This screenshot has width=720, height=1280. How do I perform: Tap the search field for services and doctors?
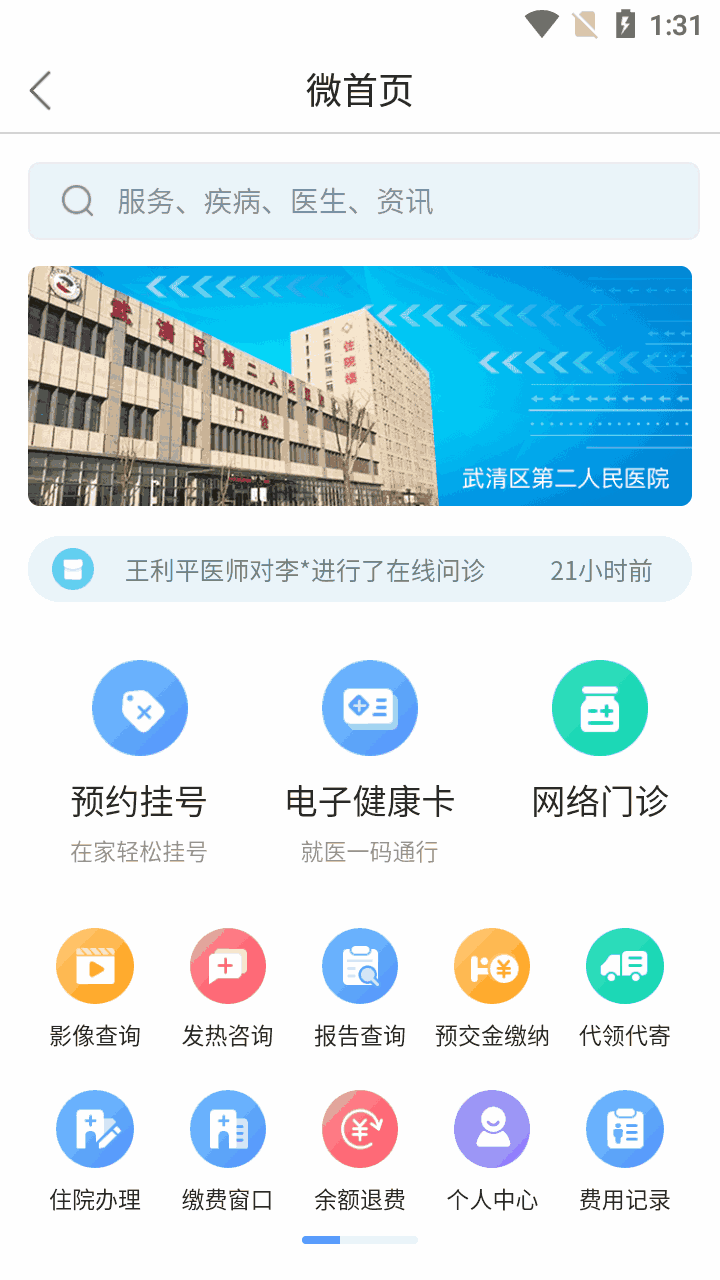[363, 201]
